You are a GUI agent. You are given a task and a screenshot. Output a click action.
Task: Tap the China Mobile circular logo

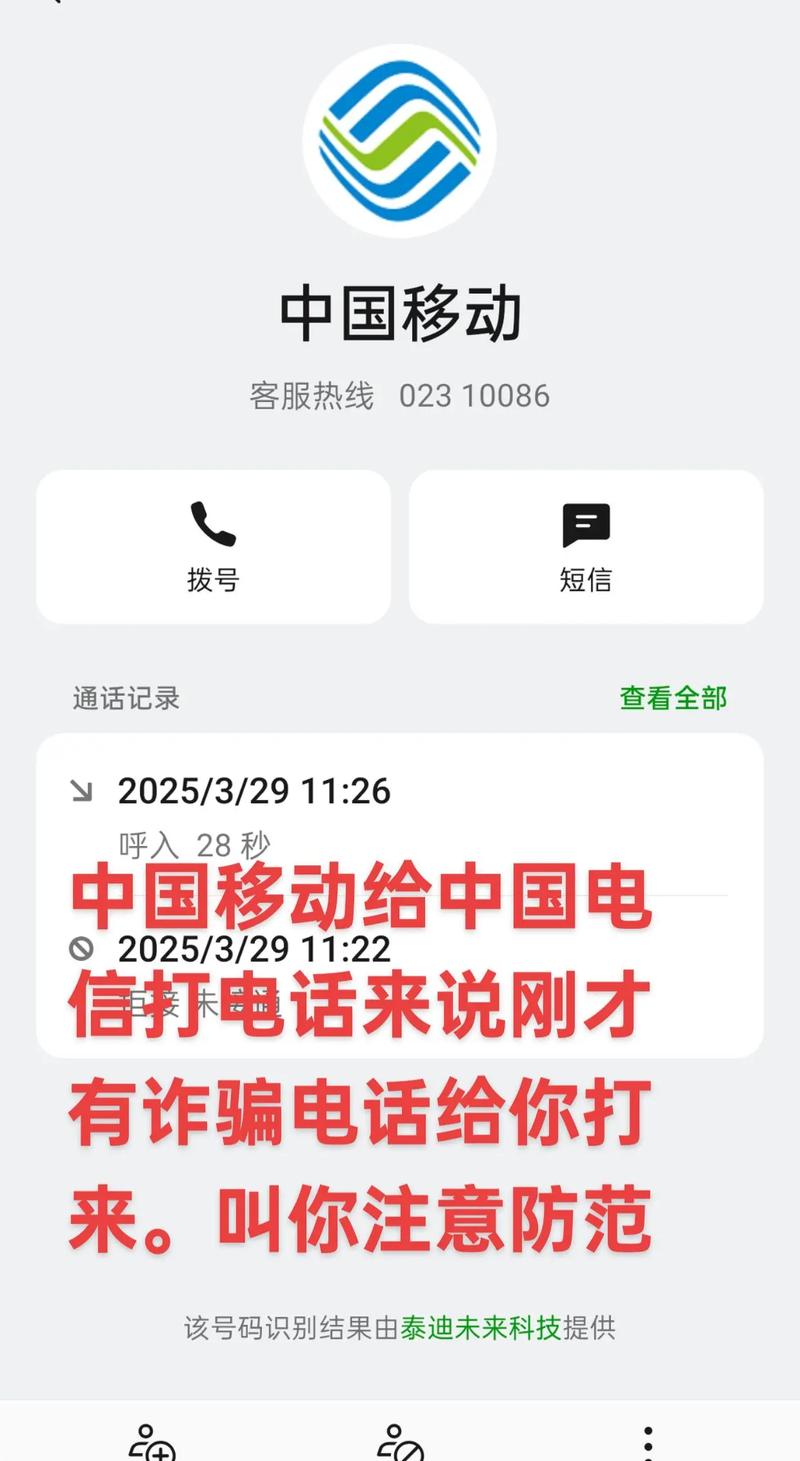coord(398,140)
